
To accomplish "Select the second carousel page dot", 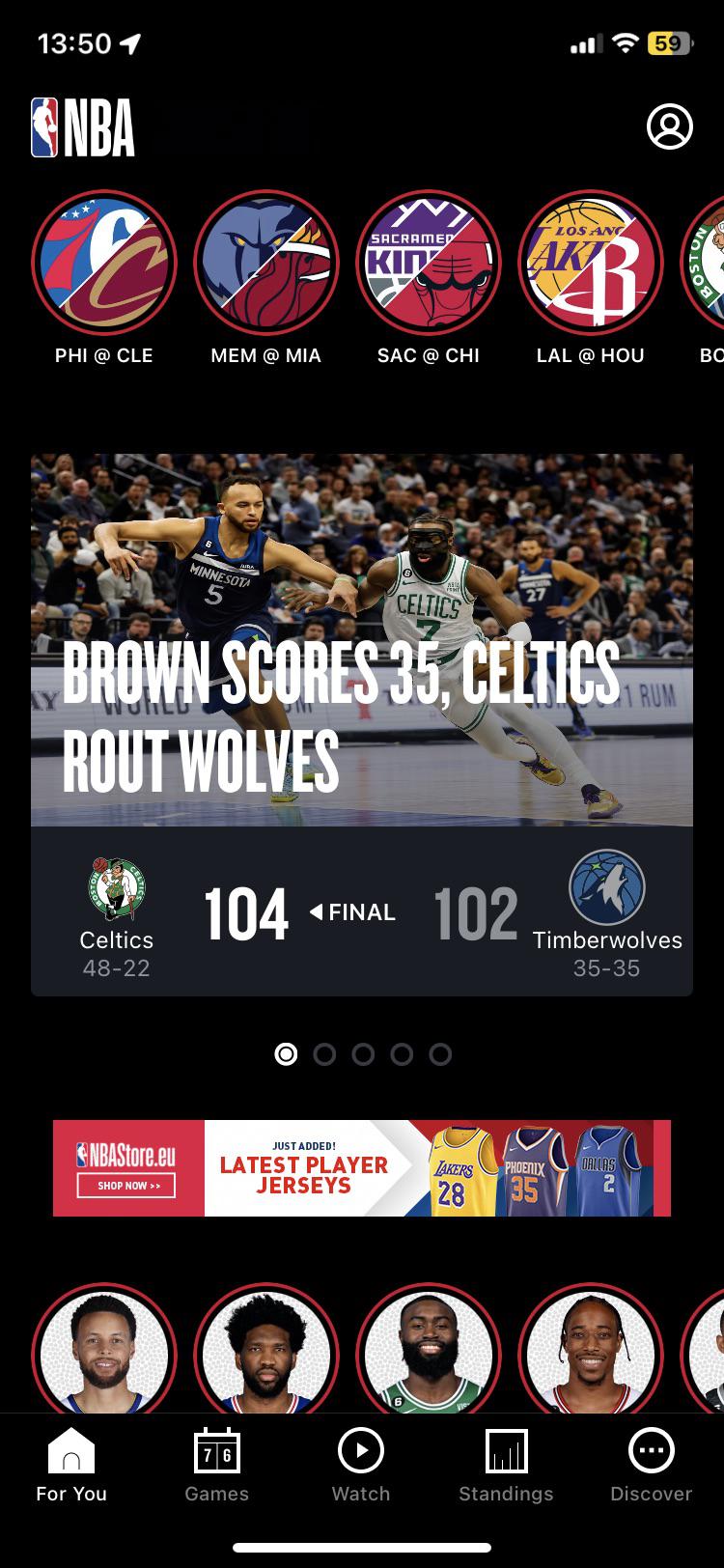I will (324, 1054).
